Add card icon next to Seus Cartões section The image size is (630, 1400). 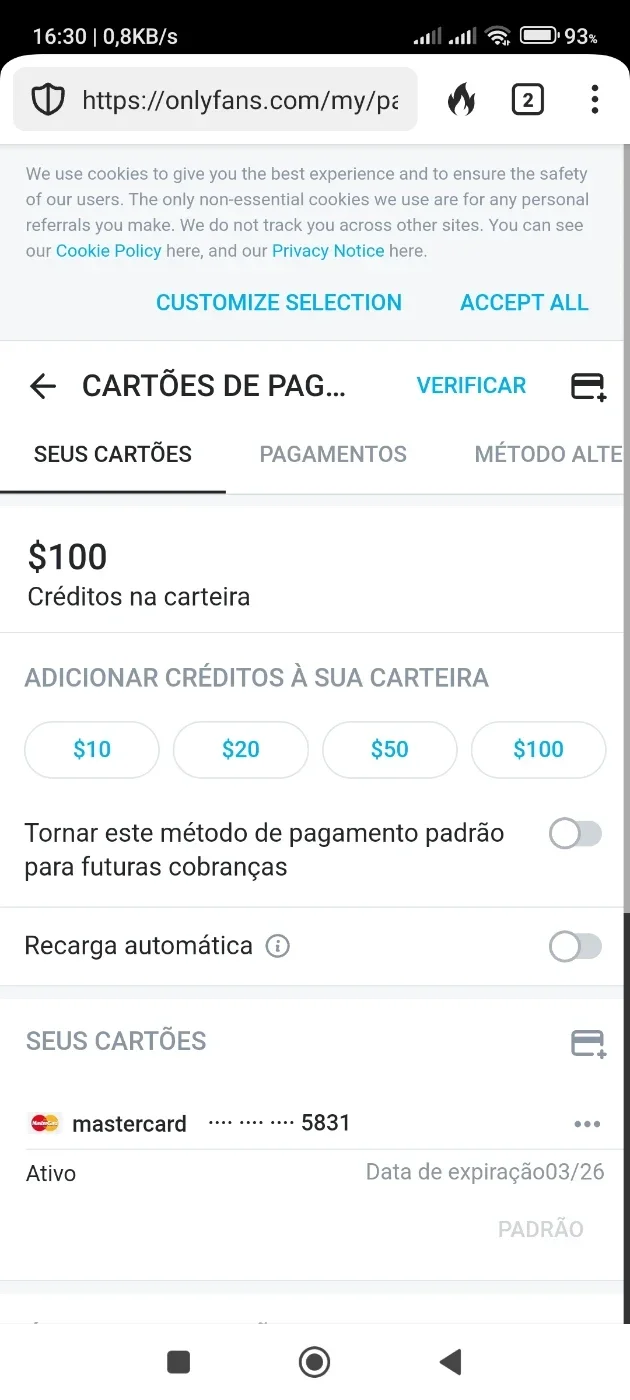click(588, 1044)
